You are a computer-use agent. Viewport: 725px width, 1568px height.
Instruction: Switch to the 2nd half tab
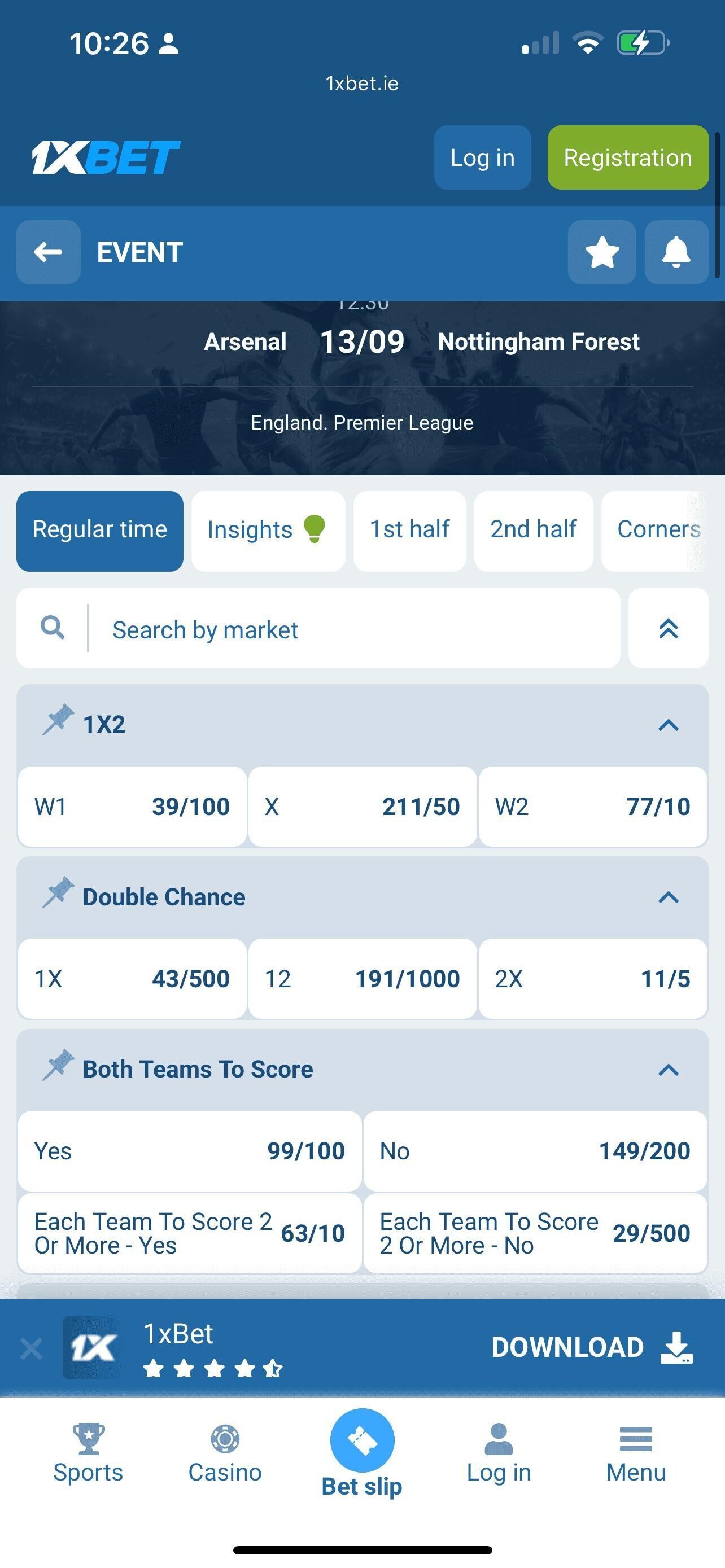(x=533, y=530)
